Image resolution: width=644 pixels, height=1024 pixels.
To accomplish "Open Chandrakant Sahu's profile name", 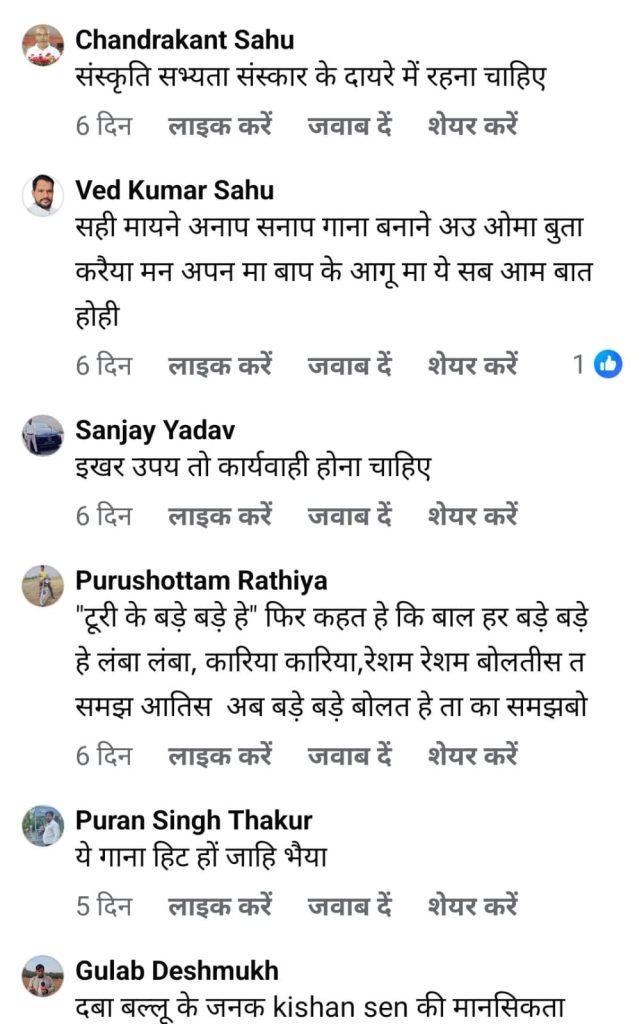I will coord(185,40).
